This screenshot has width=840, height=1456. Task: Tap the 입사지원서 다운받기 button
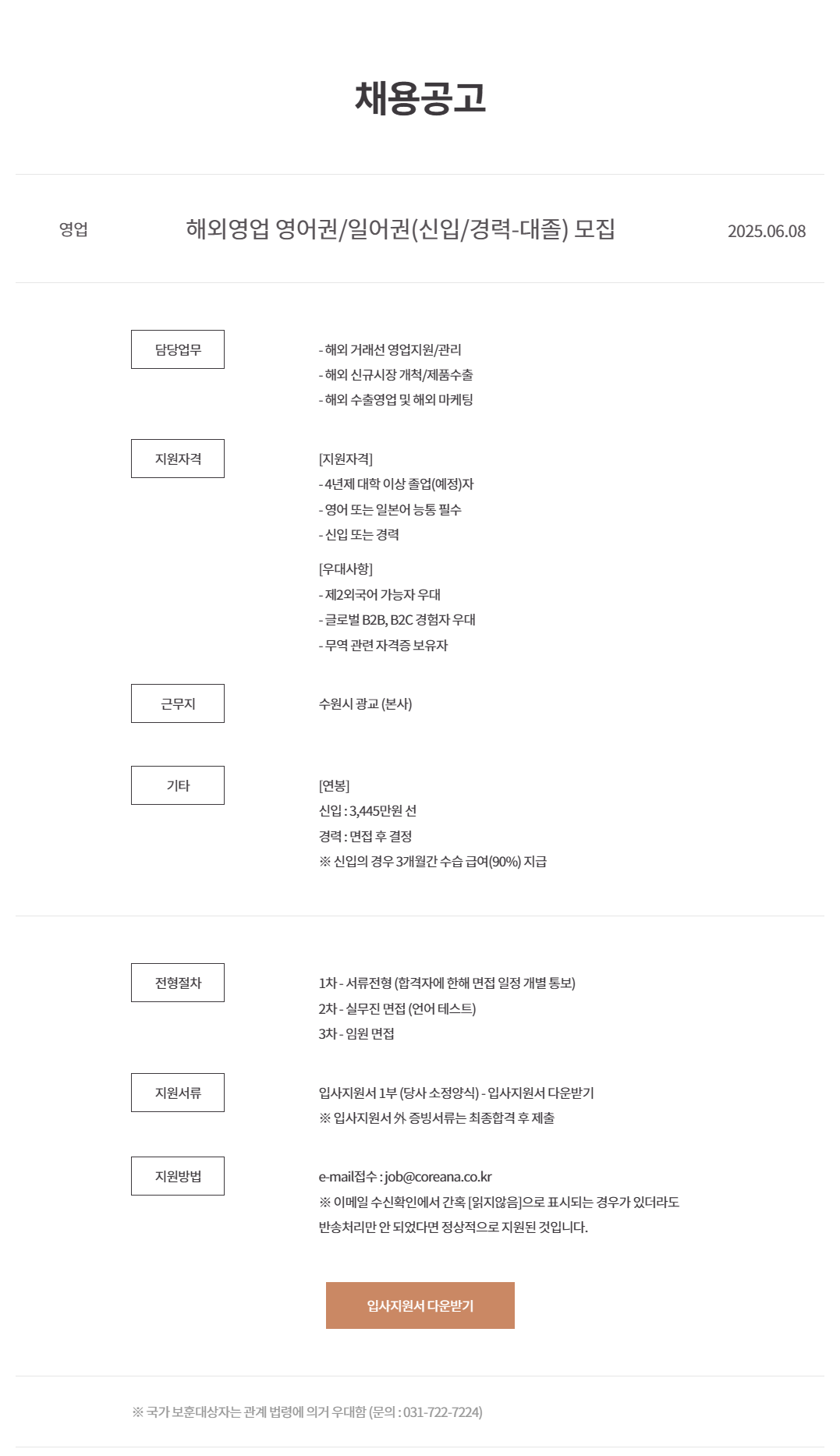420,1305
